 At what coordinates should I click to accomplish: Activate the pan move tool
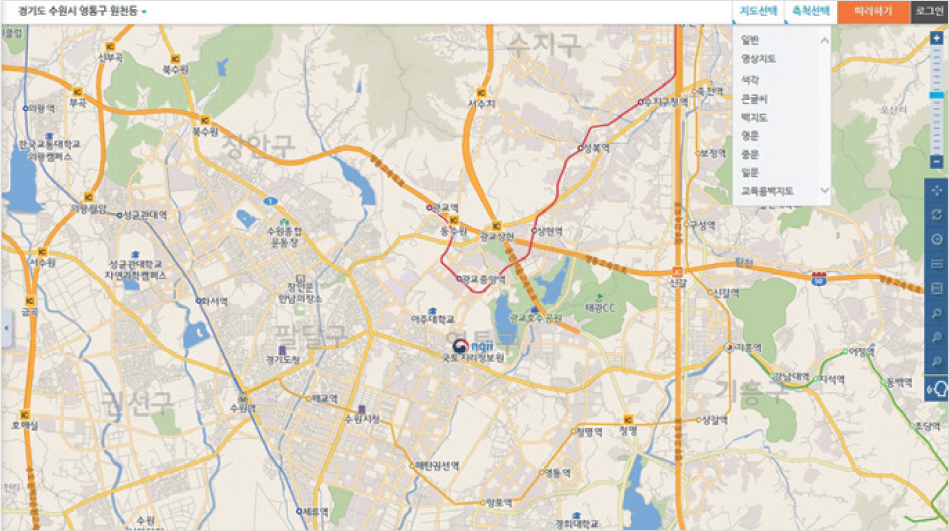coord(936,190)
